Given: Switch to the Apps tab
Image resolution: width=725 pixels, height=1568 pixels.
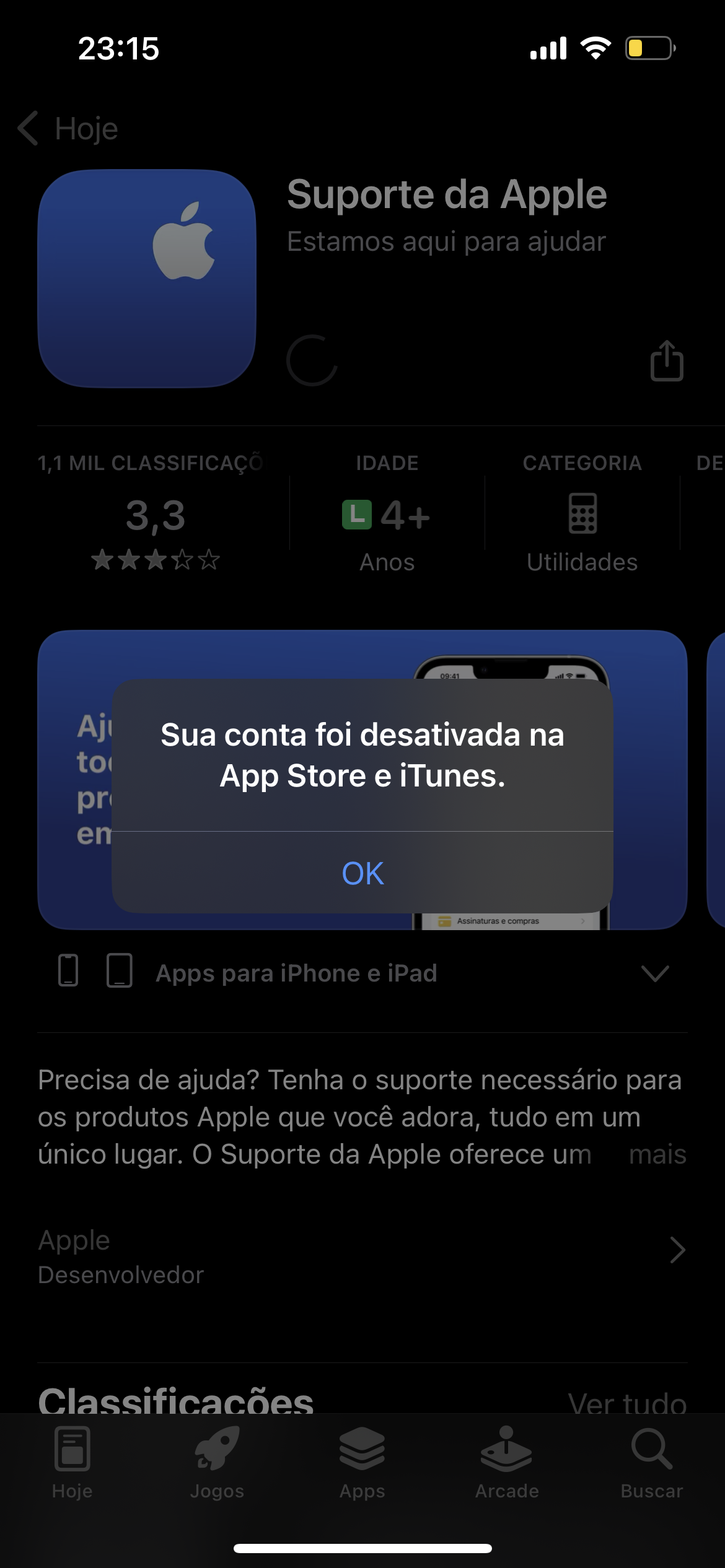Looking at the screenshot, I should click(362, 1463).
